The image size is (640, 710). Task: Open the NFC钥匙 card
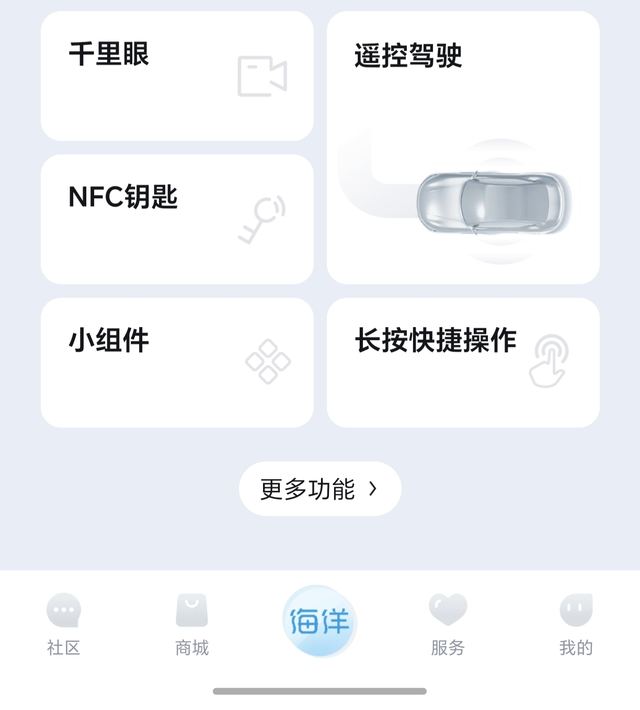click(177, 219)
